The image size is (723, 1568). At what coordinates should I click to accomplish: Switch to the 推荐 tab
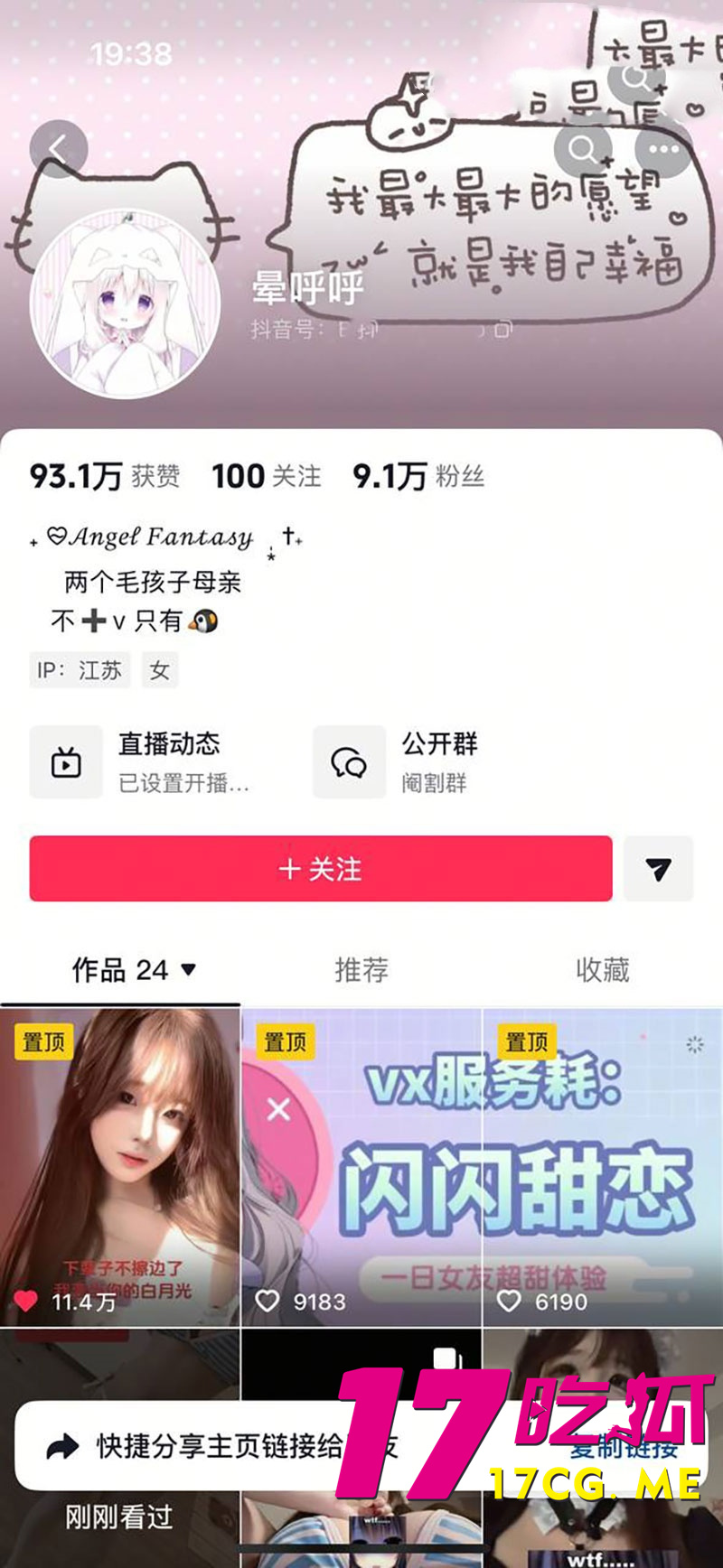pyautogui.click(x=361, y=970)
